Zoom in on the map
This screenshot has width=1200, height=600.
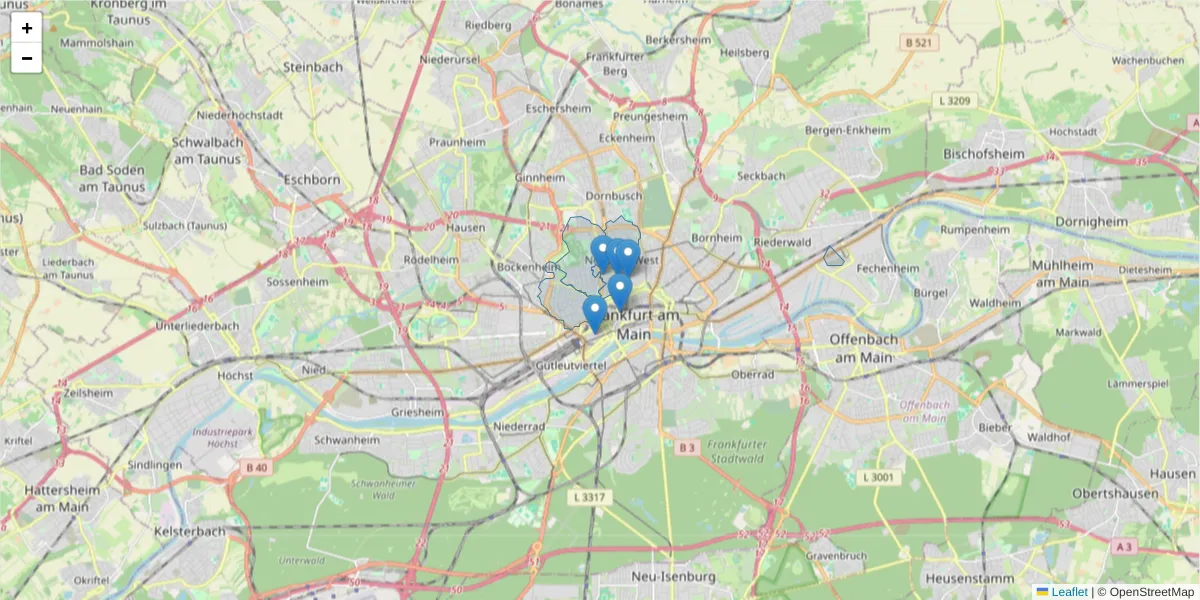(27, 28)
